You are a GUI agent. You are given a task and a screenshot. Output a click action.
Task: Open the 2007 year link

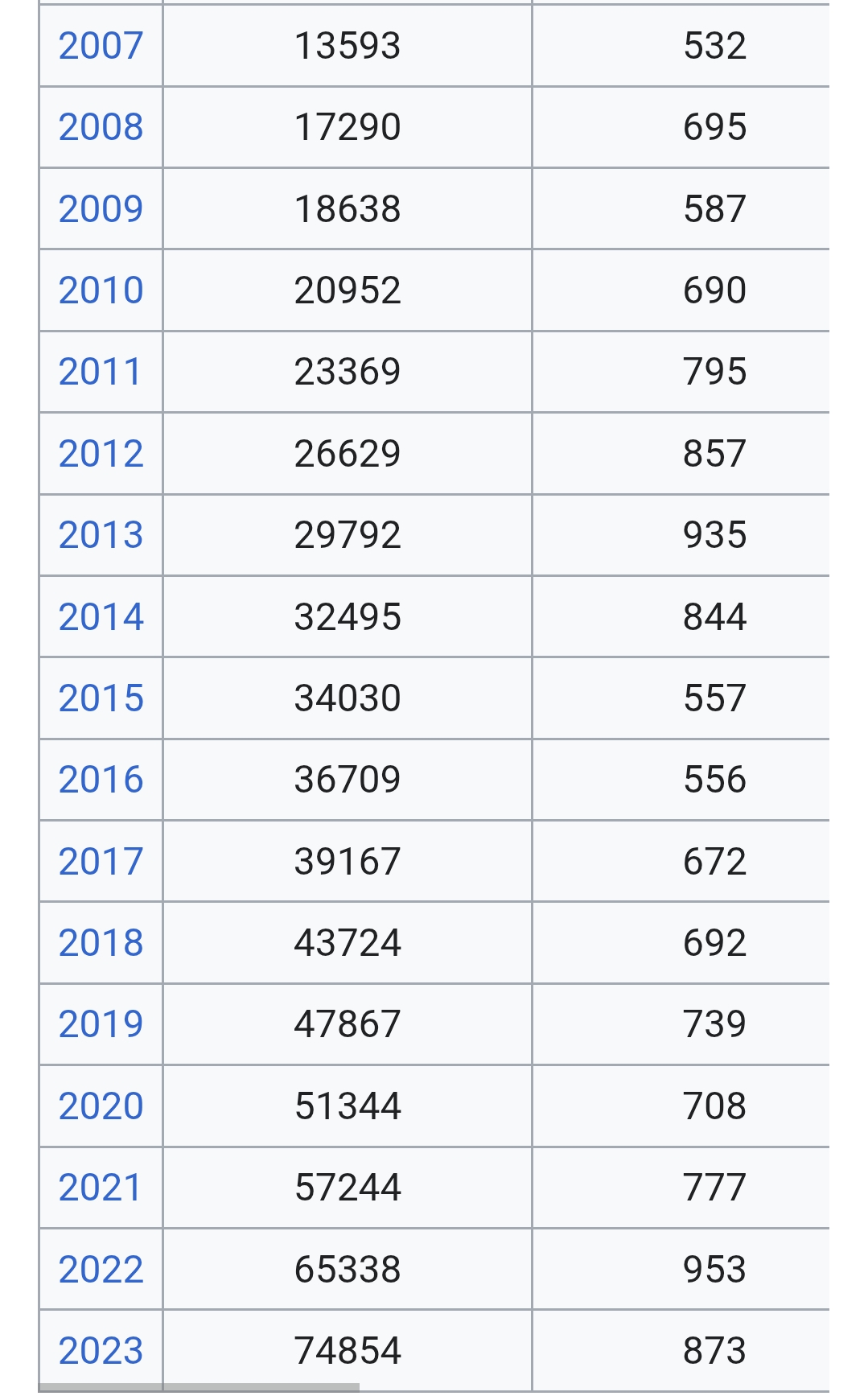click(101, 46)
